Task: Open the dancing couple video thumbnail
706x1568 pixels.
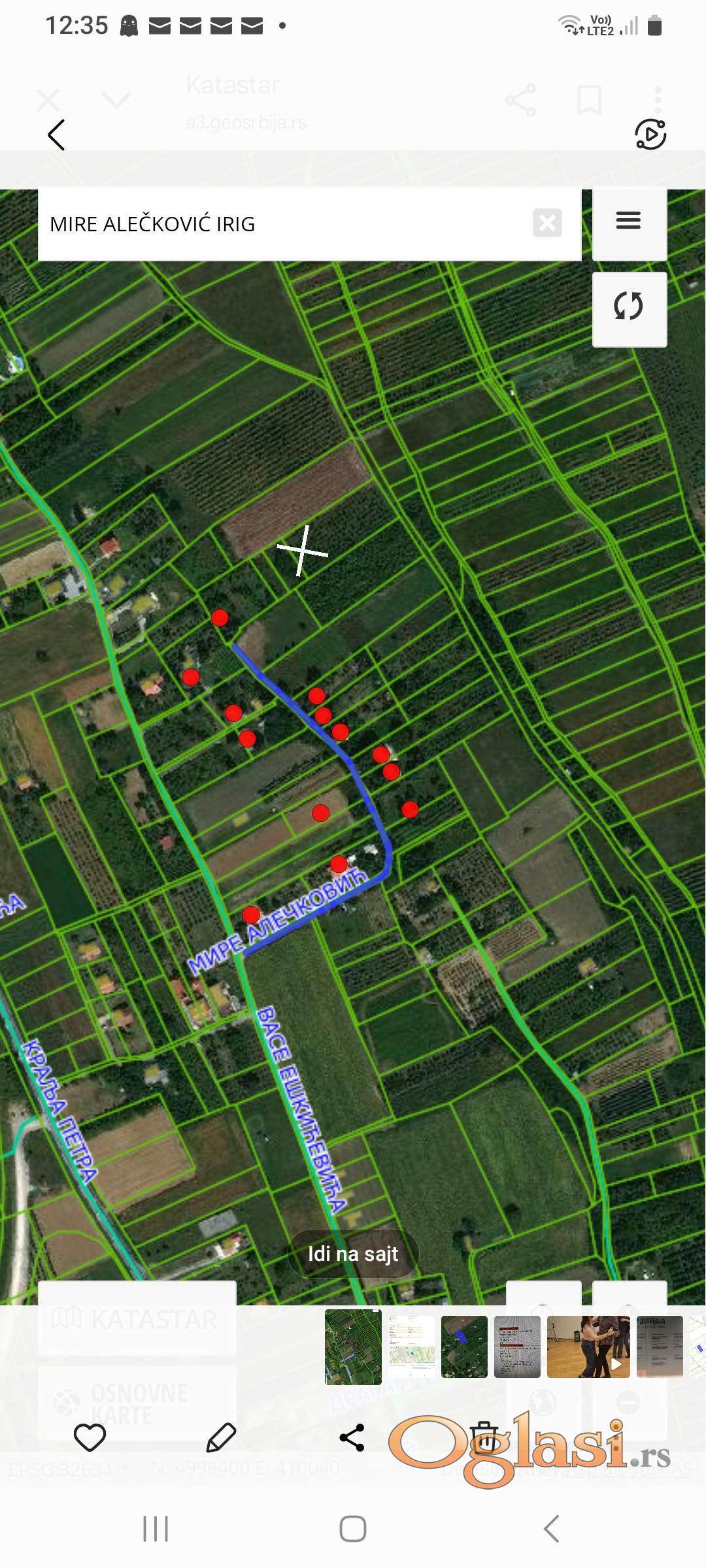Action: (588, 1347)
